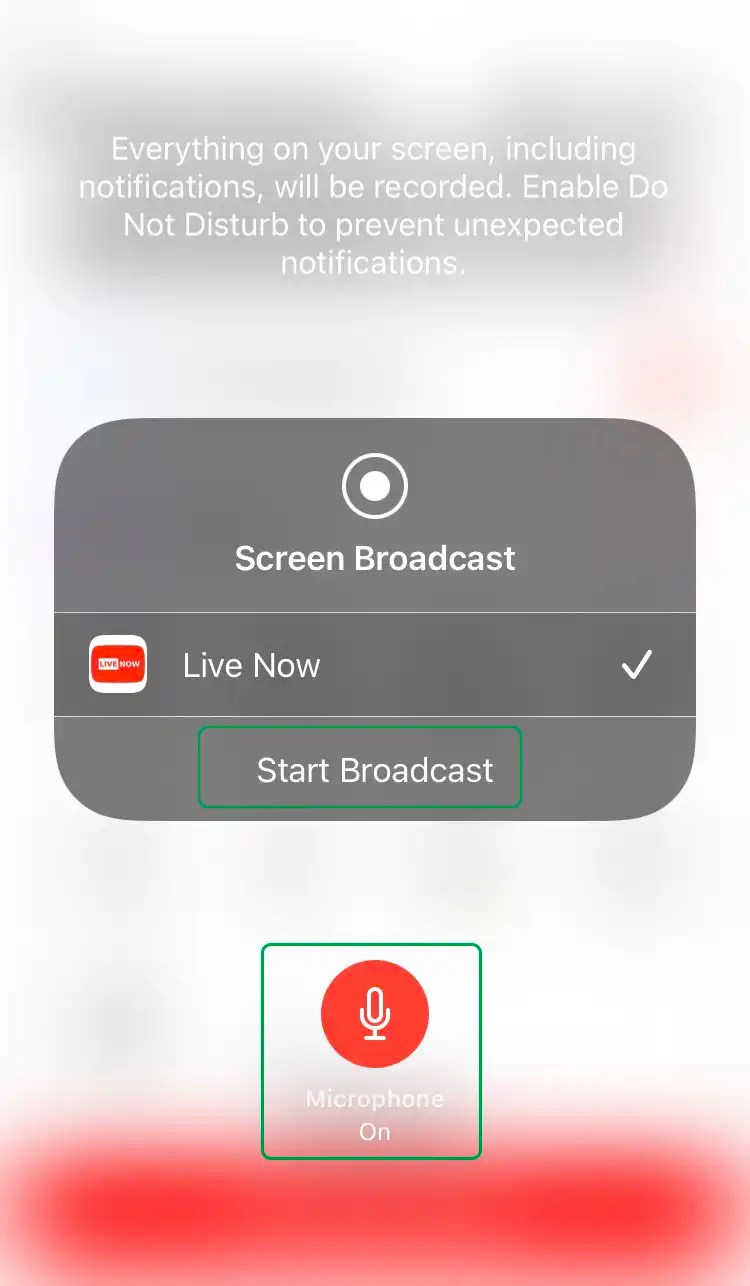Select the Live Now row in the list

coord(375,665)
